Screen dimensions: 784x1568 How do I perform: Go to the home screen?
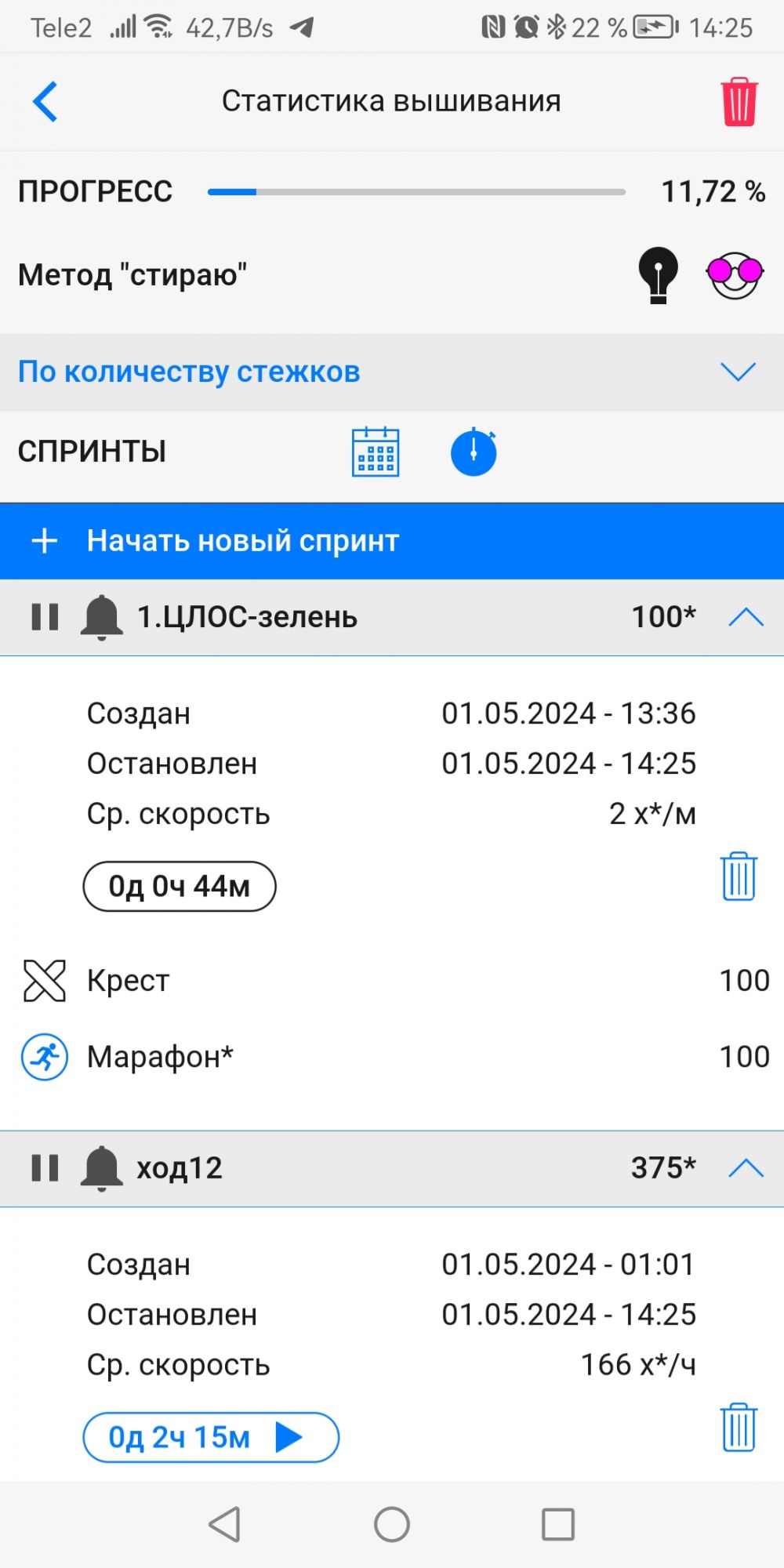[392, 1525]
